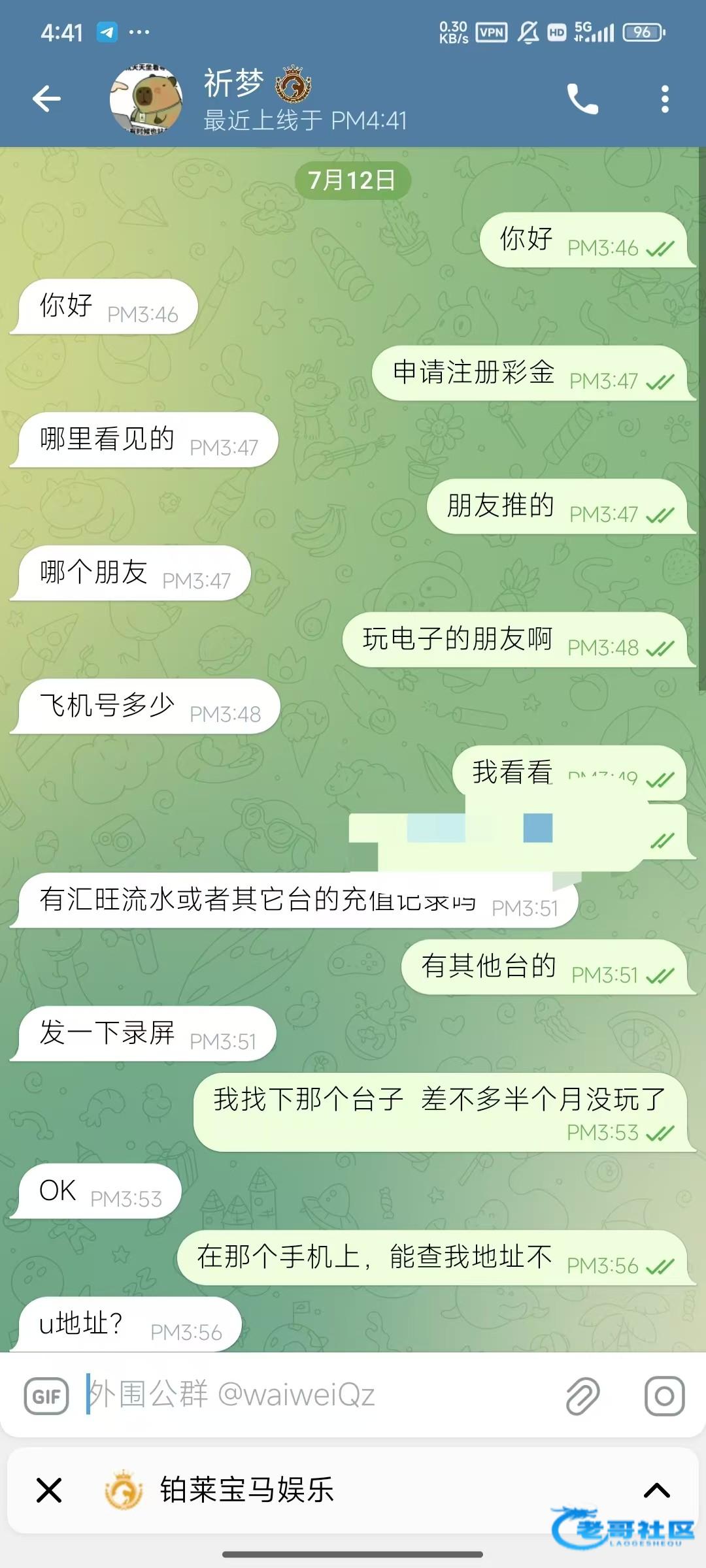Dismiss the 铂莱宝马娱乐 bottom panel
This screenshot has height=1568, width=706.
click(x=49, y=1490)
